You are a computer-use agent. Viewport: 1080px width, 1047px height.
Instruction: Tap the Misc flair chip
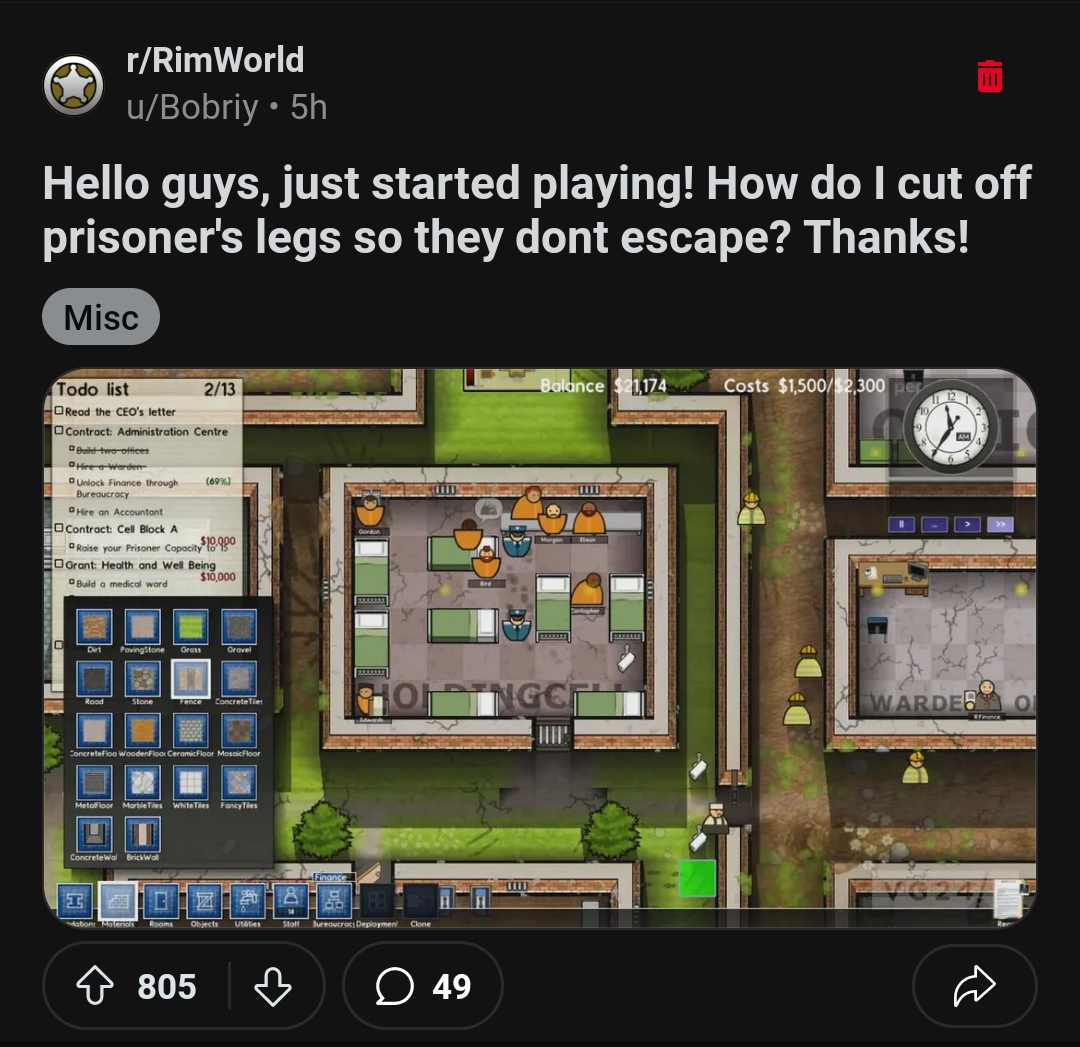pyautogui.click(x=101, y=317)
